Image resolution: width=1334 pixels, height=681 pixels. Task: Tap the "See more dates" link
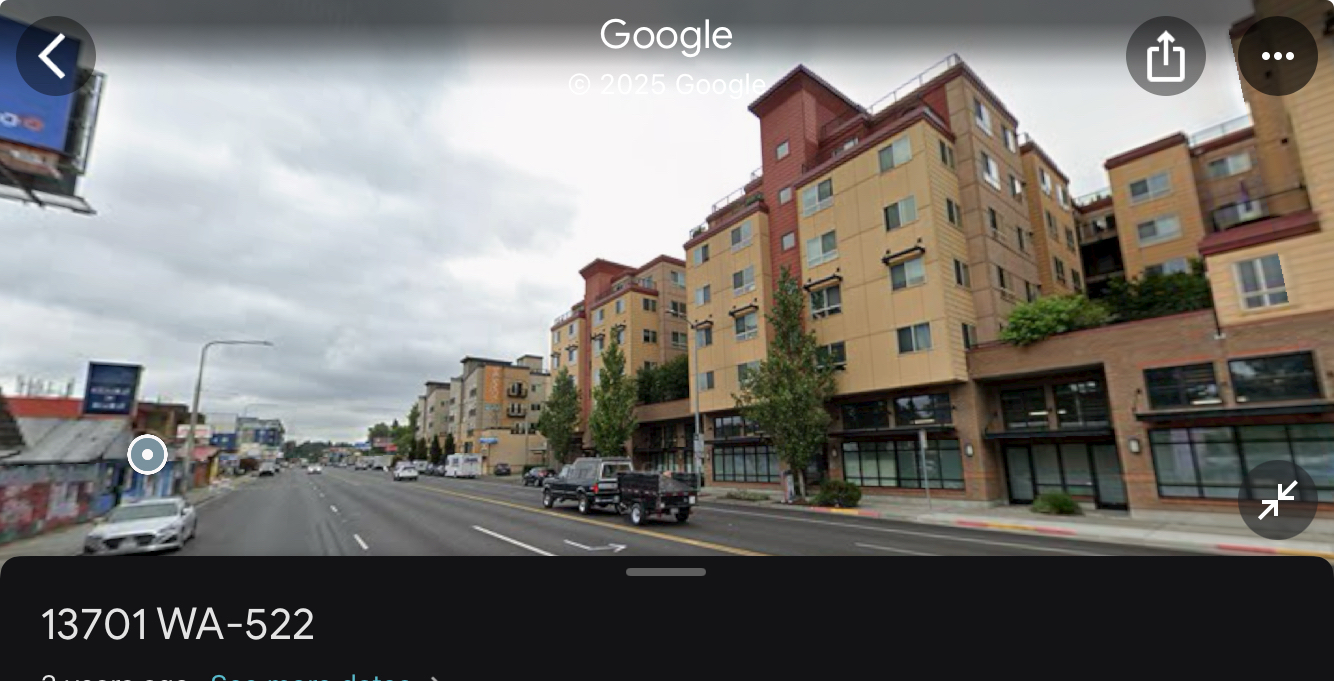tap(310, 676)
